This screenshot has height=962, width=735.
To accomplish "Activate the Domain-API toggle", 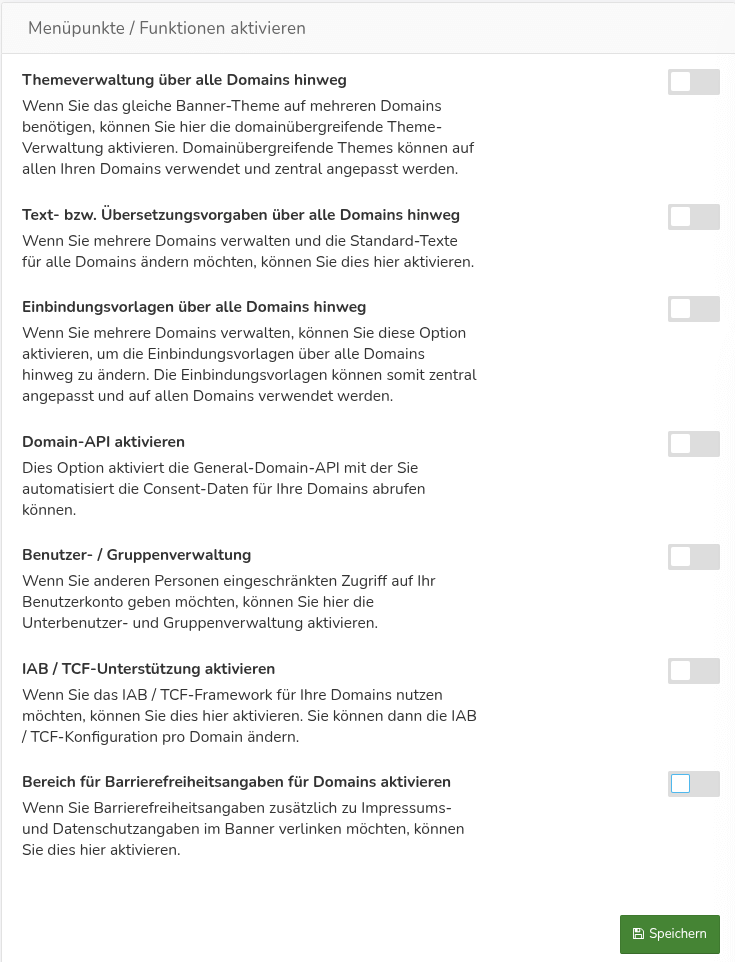I will pyautogui.click(x=693, y=444).
